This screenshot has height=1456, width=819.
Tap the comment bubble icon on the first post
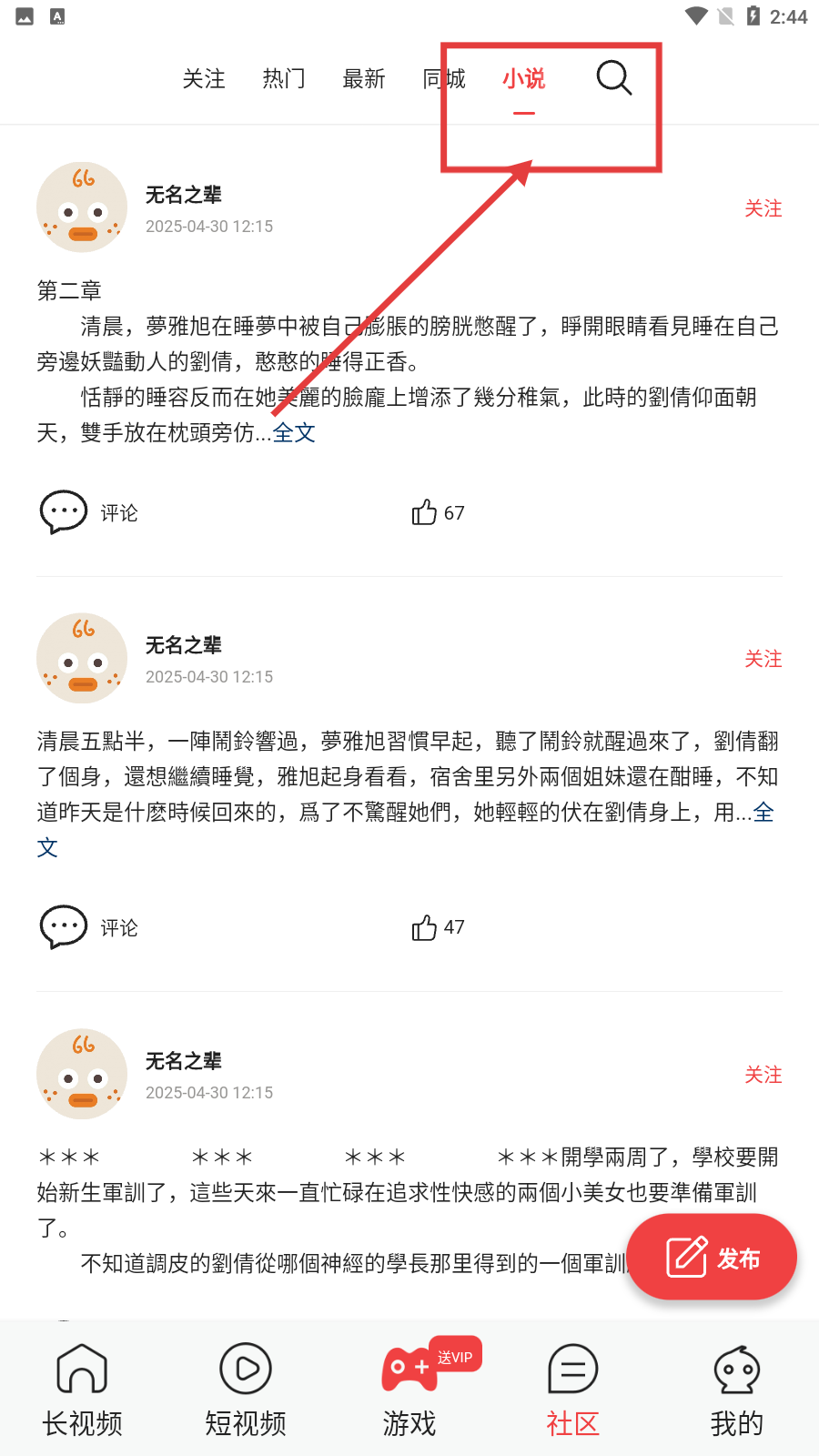[x=63, y=511]
